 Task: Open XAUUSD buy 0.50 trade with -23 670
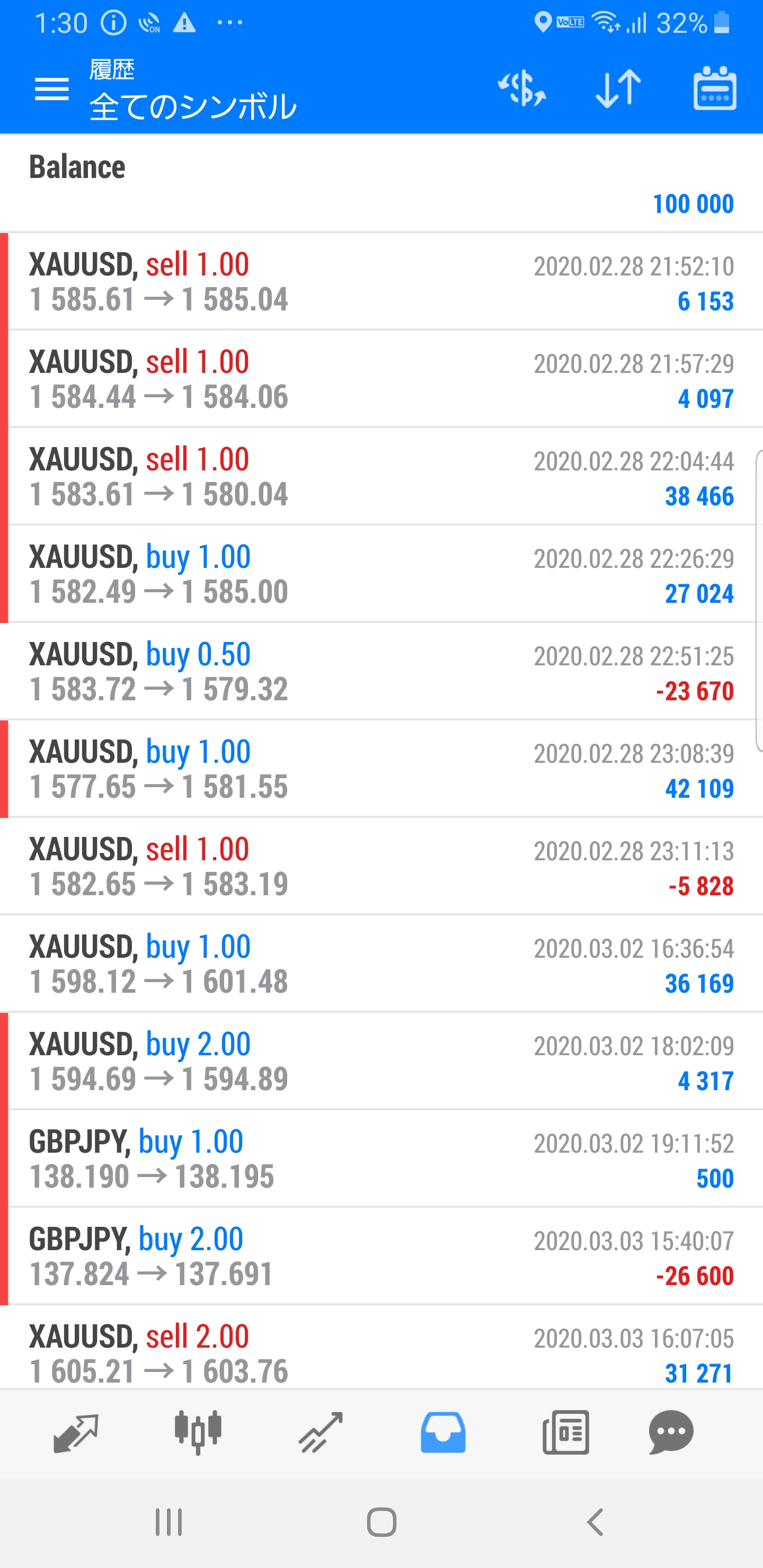click(x=381, y=671)
